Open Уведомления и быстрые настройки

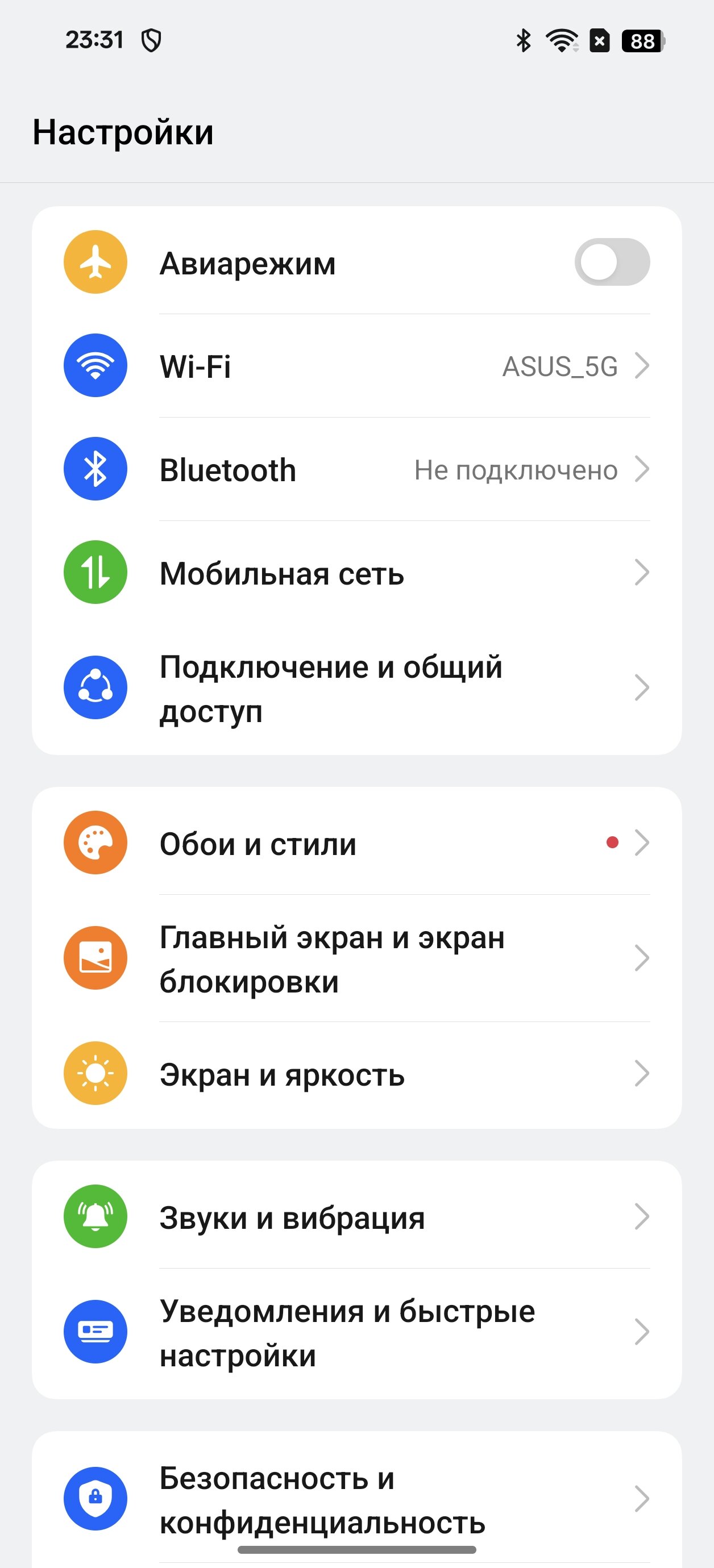click(x=356, y=1333)
